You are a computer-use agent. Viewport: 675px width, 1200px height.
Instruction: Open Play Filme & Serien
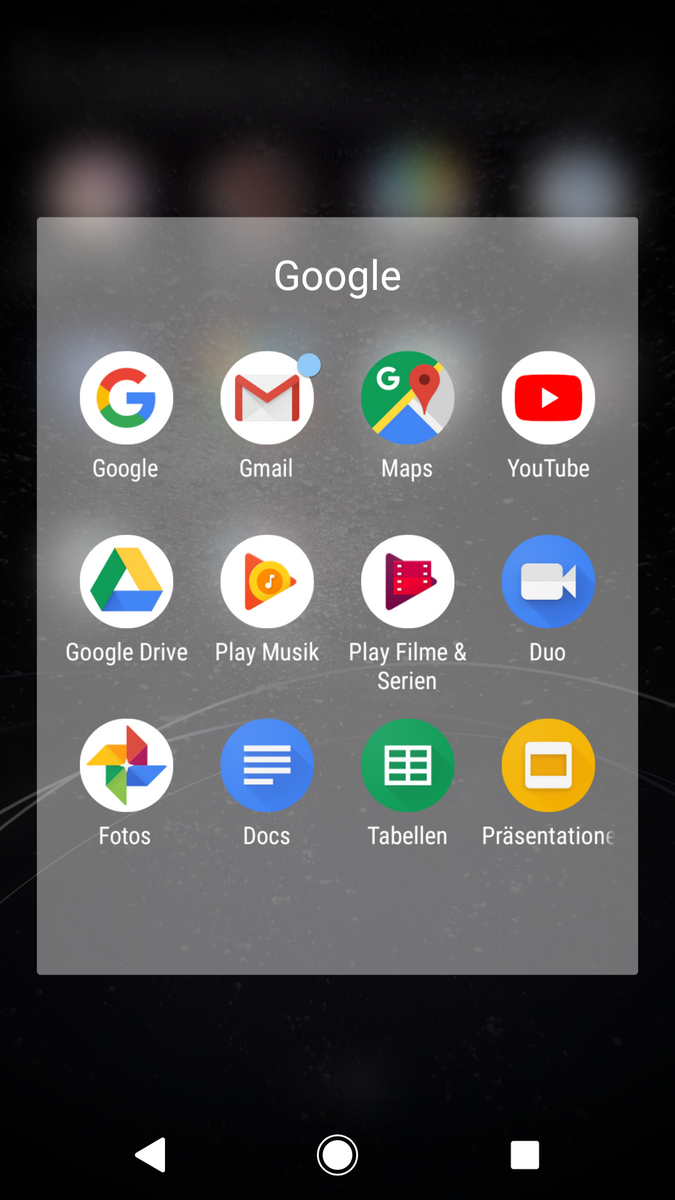click(x=407, y=582)
